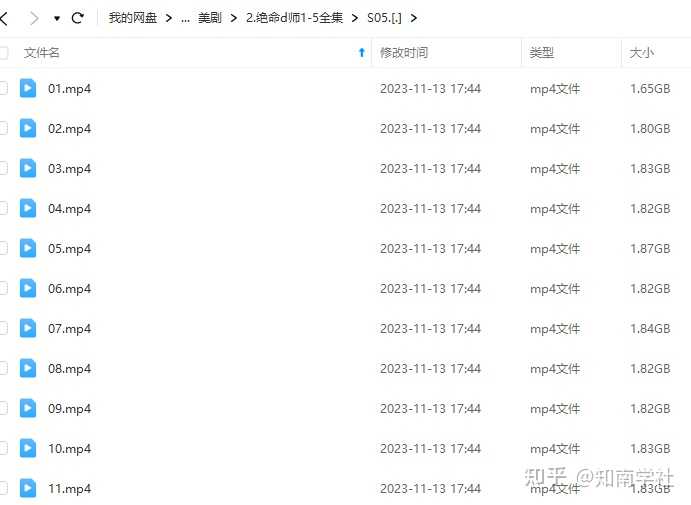The height and width of the screenshot is (505, 691).
Task: Expand the collapsed breadcrumb ellipsis
Action: point(186,18)
